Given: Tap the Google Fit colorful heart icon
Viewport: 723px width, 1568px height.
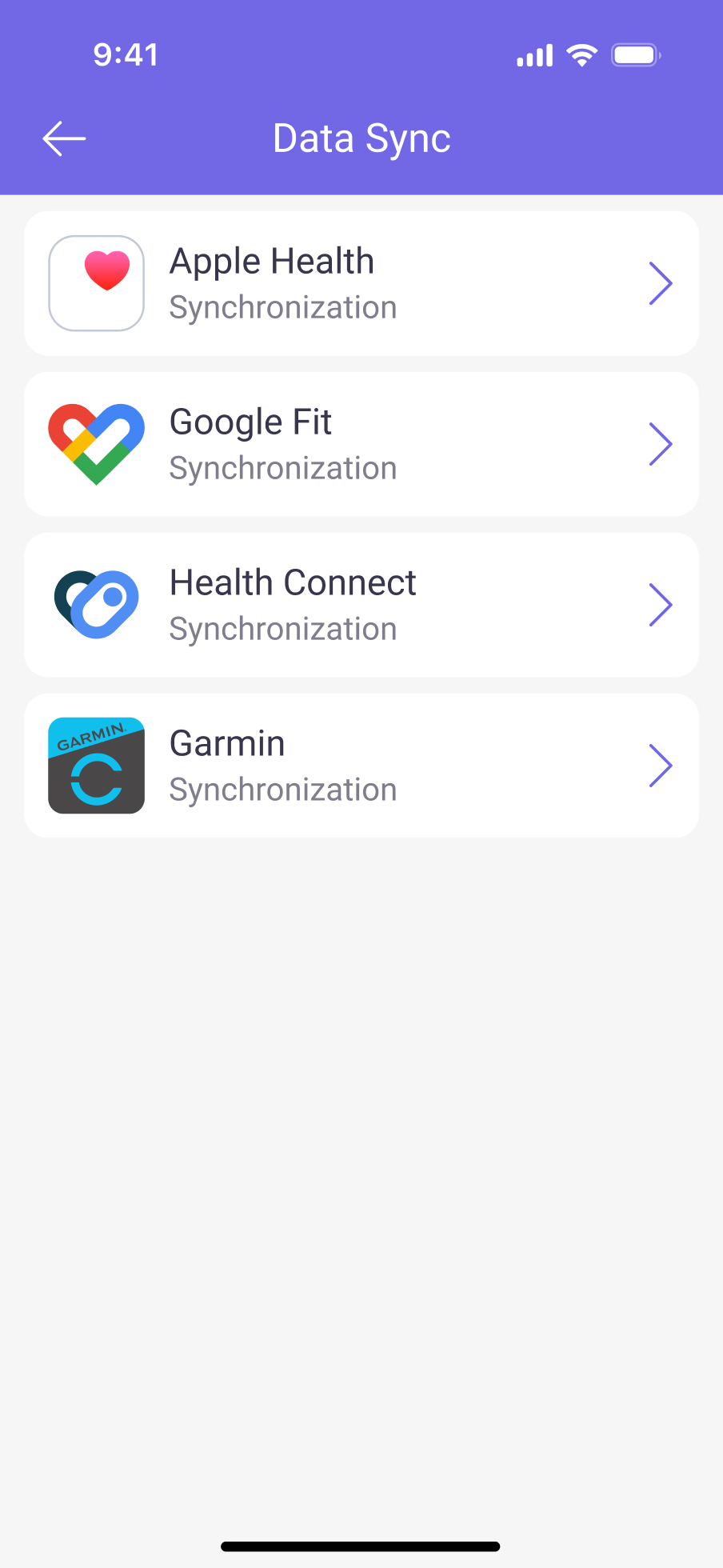Looking at the screenshot, I should [96, 443].
